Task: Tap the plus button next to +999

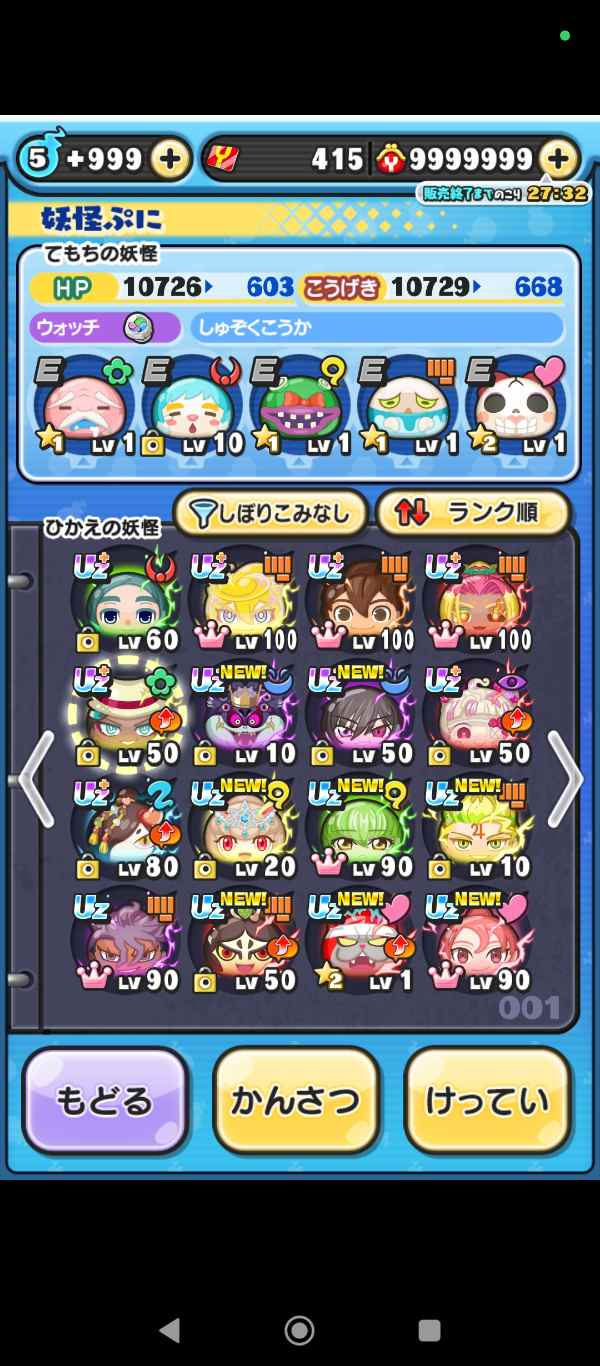Action: click(x=171, y=159)
